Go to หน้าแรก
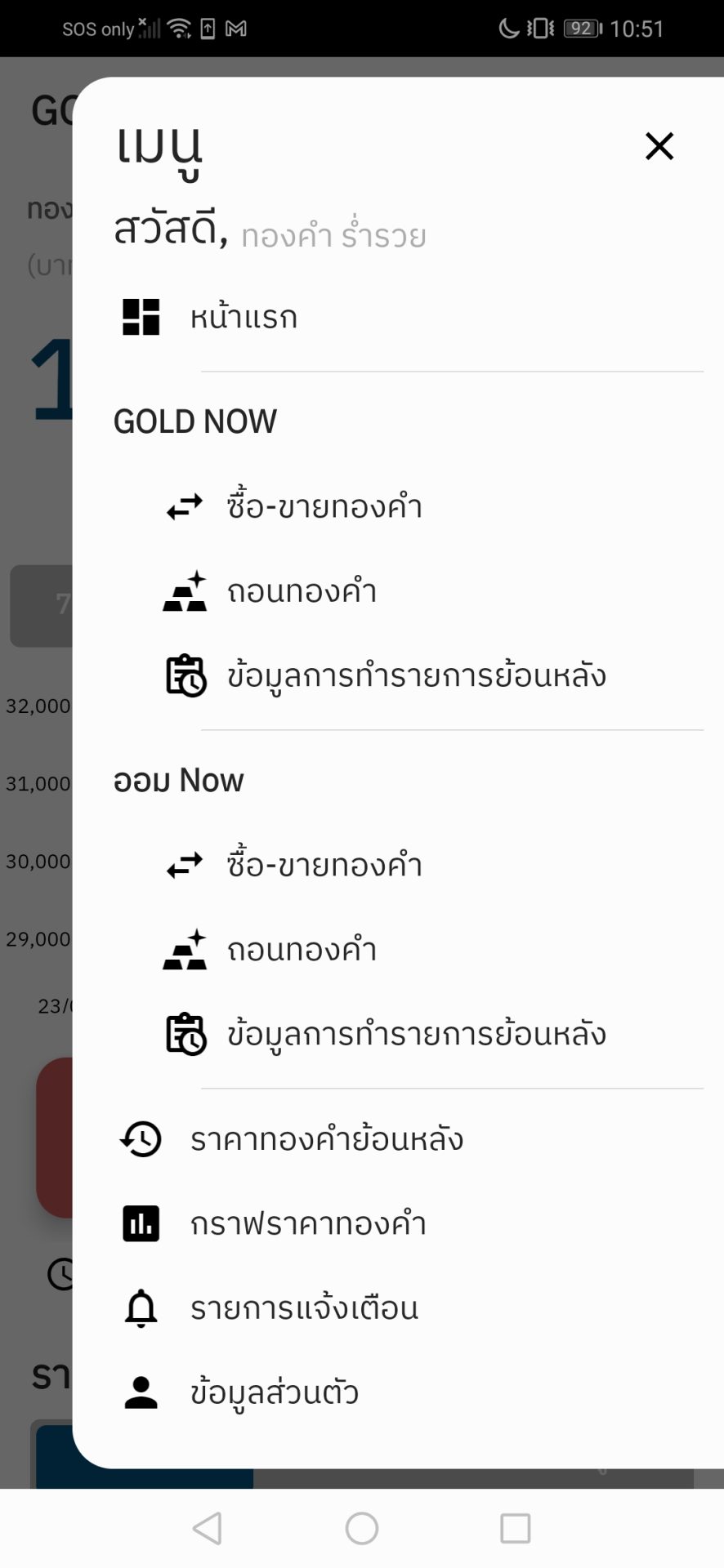The width and height of the screenshot is (724, 1568). (x=244, y=317)
